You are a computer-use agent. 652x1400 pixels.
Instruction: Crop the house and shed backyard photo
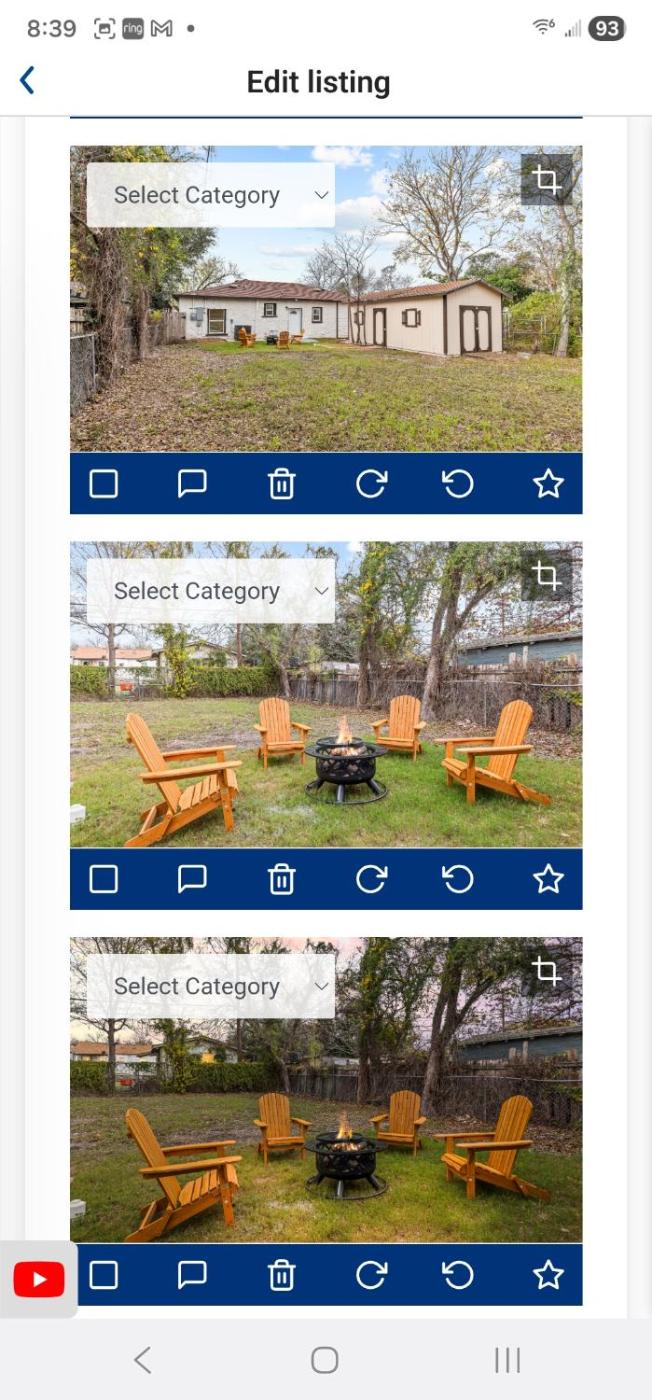point(546,180)
